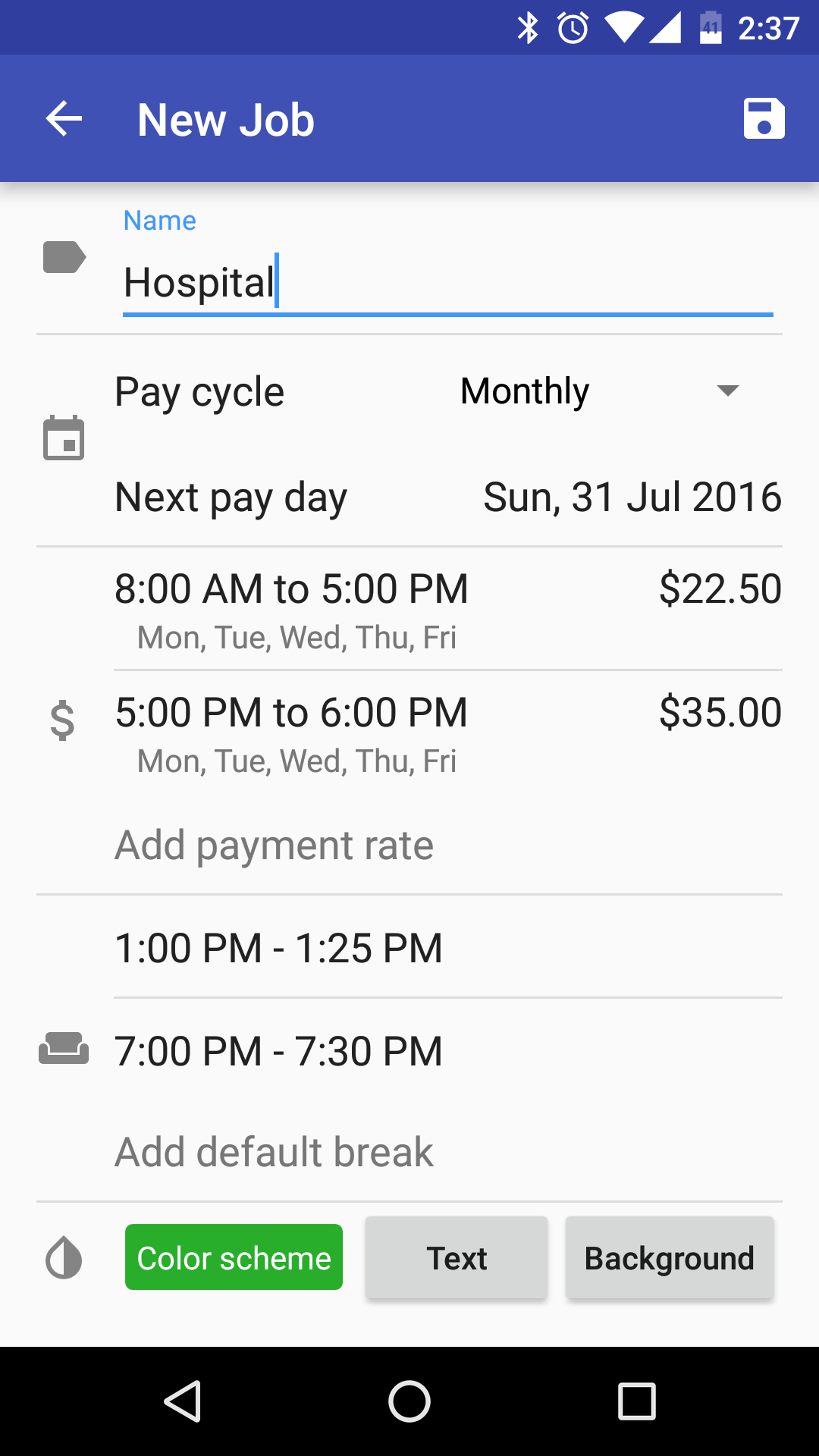Edit the Name field containing Hospital
Image resolution: width=819 pixels, height=1456 pixels.
click(447, 283)
